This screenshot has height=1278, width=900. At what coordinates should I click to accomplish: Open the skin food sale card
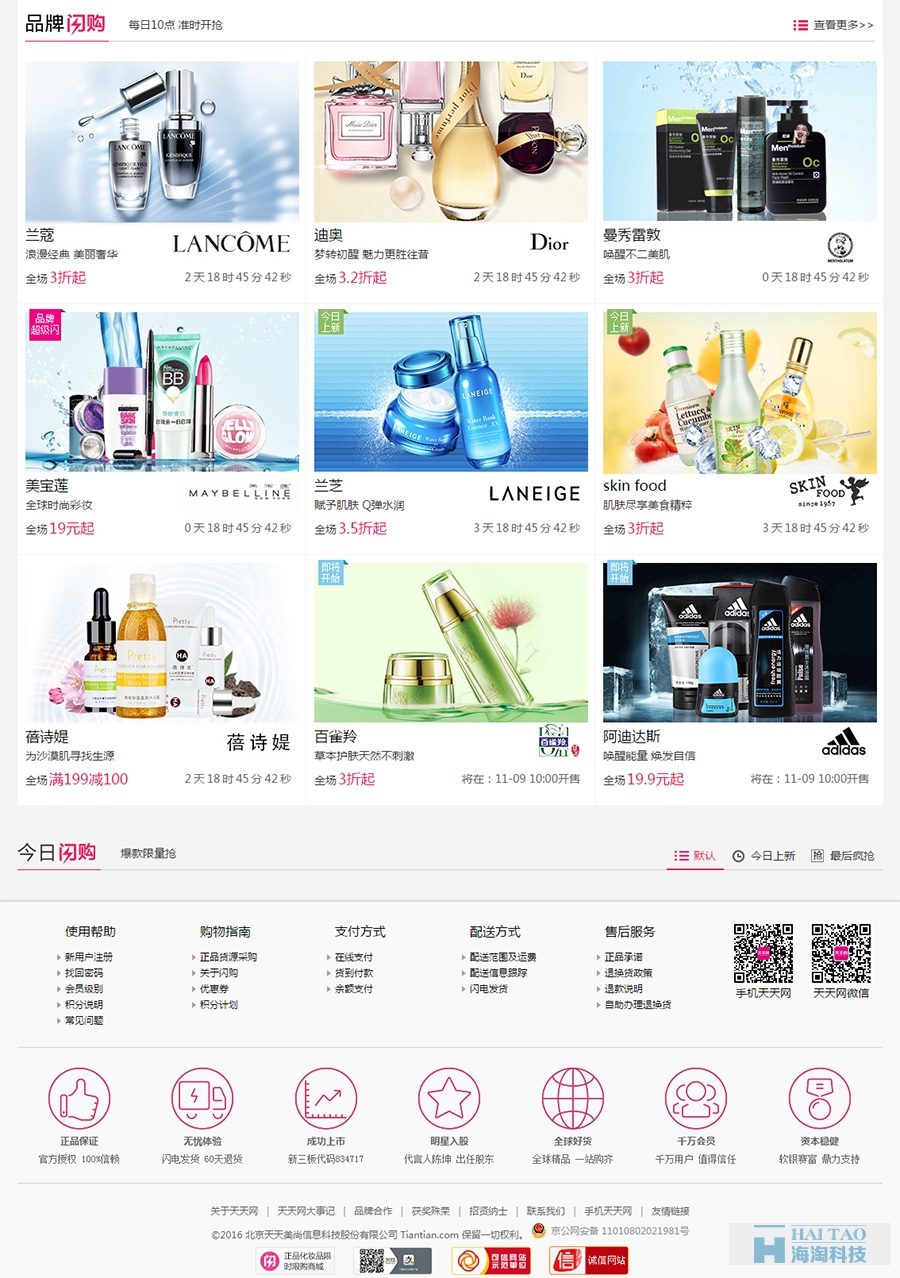pos(739,393)
